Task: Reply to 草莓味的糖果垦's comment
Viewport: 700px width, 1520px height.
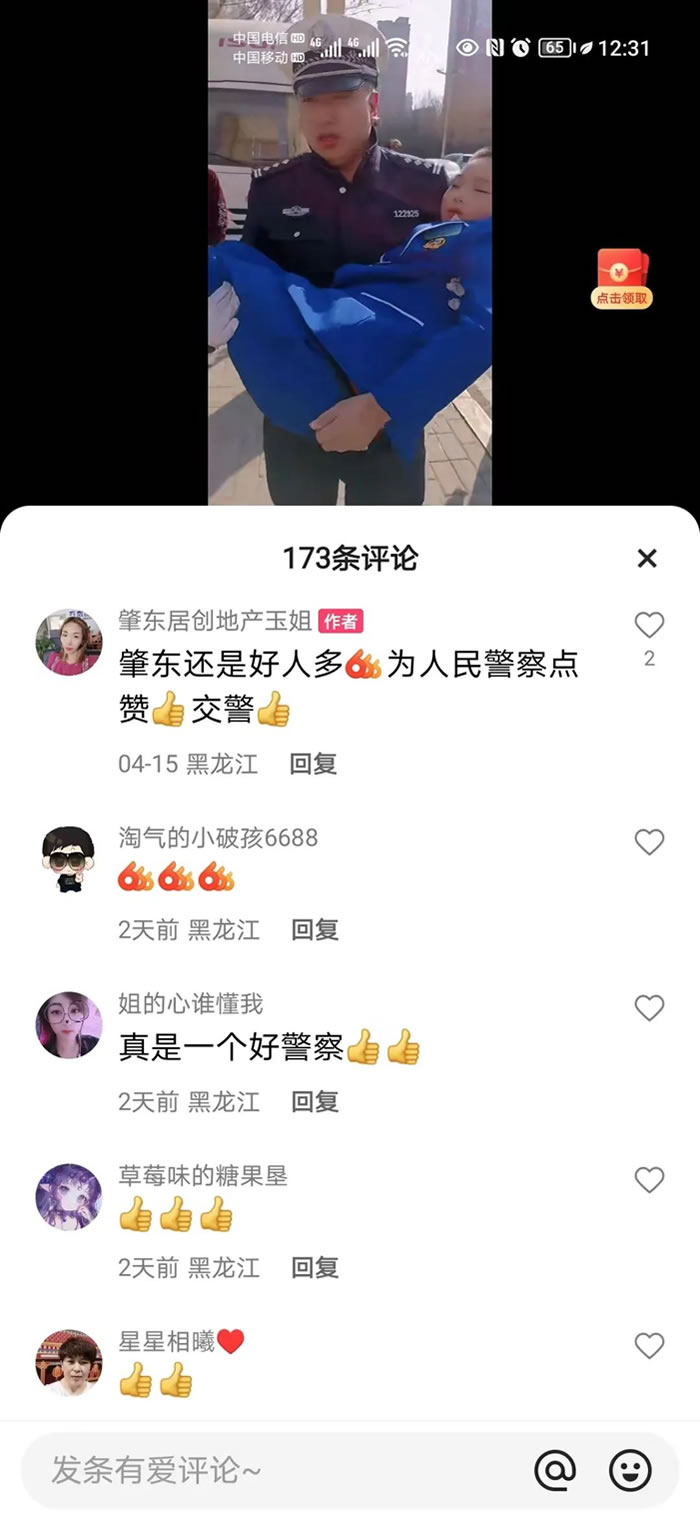Action: 314,1268
